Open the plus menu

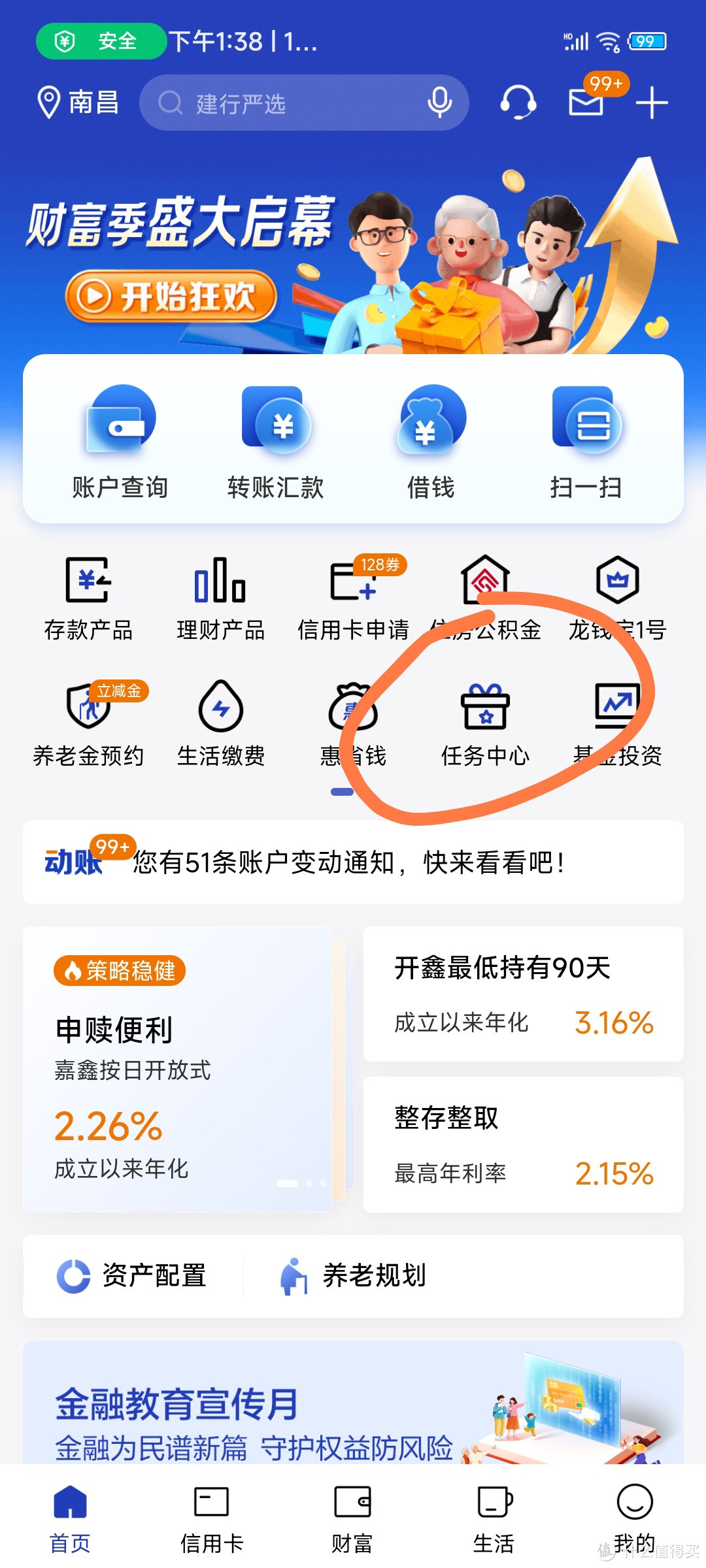(x=651, y=103)
